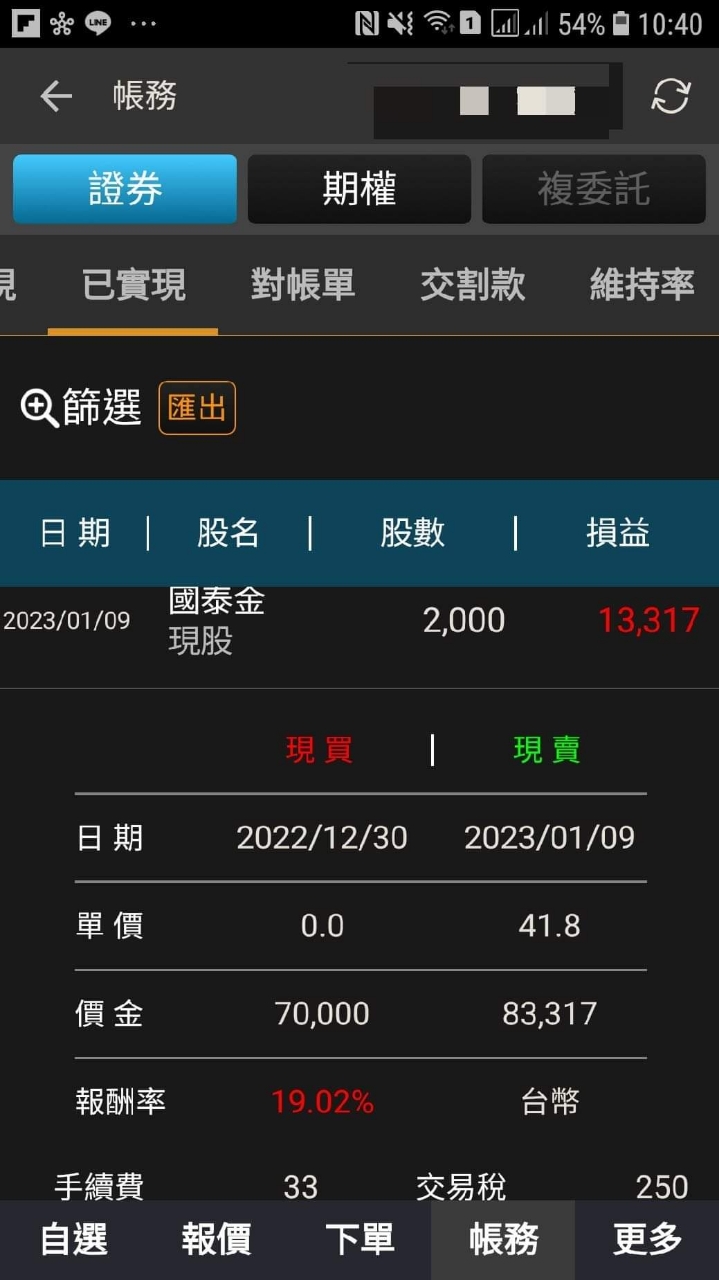
Task: Select 帳務 in bottom navigation
Action: pos(503,1239)
